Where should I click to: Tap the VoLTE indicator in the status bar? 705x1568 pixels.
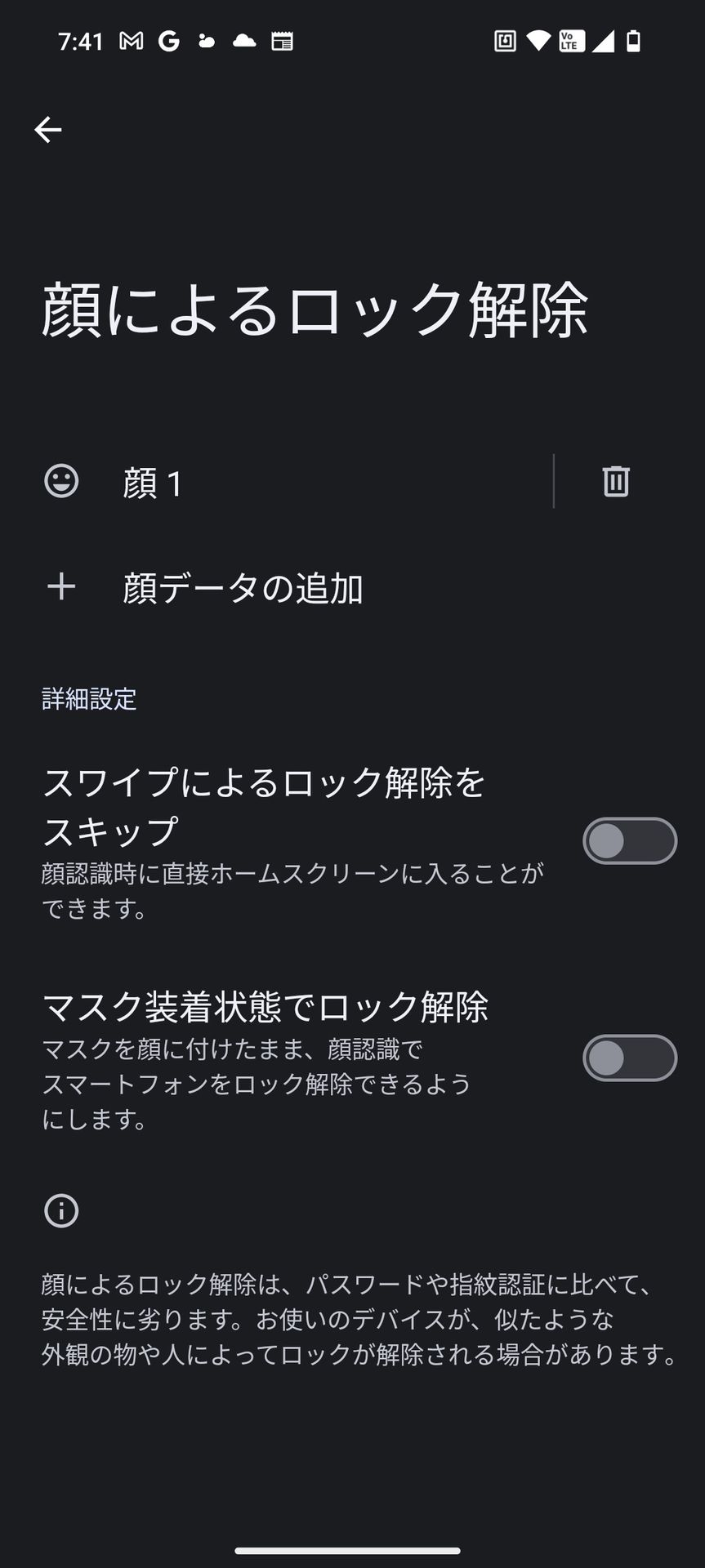[570, 41]
